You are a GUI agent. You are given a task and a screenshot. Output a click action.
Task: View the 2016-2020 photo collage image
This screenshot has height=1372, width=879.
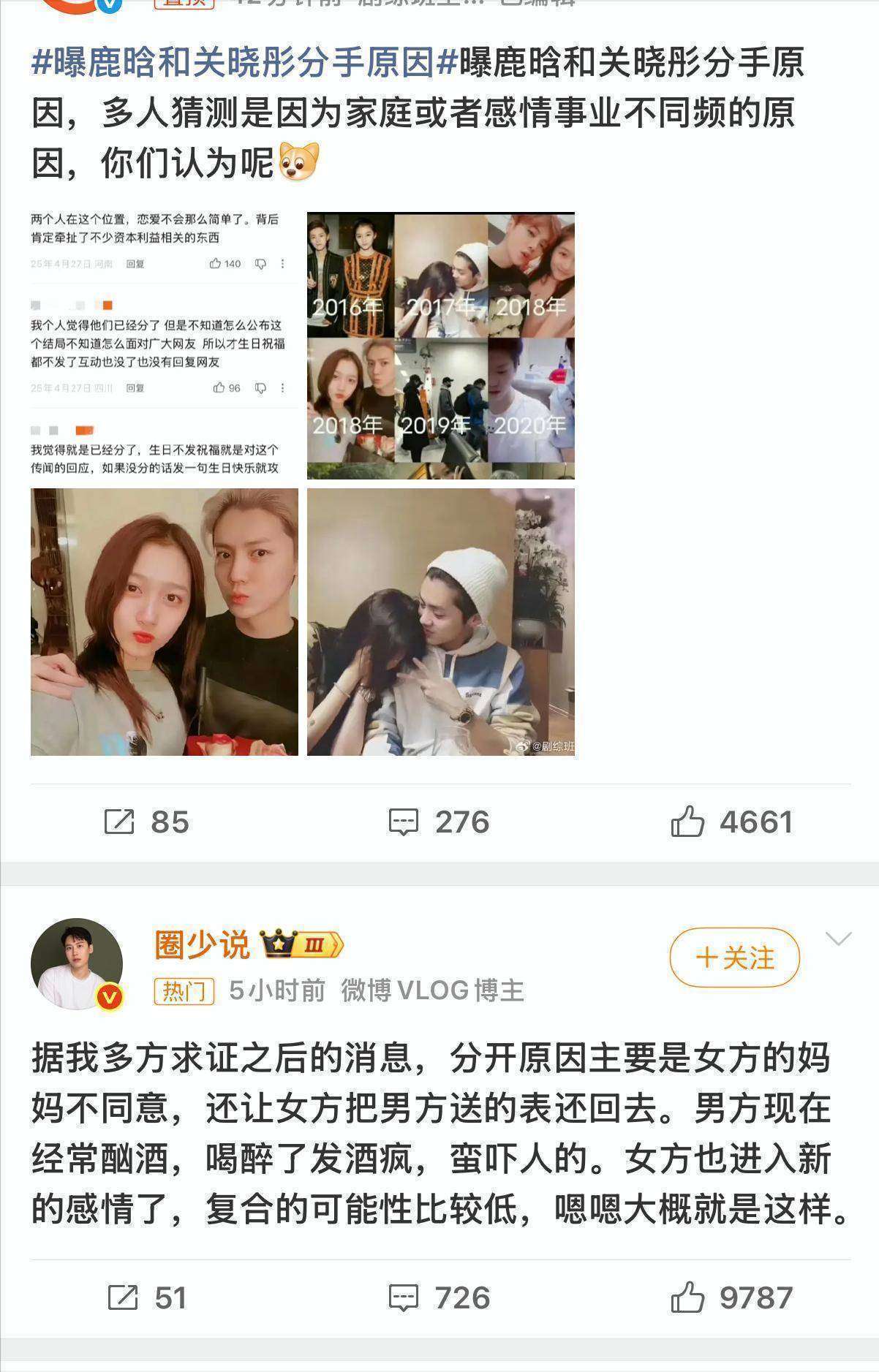pyautogui.click(x=441, y=346)
